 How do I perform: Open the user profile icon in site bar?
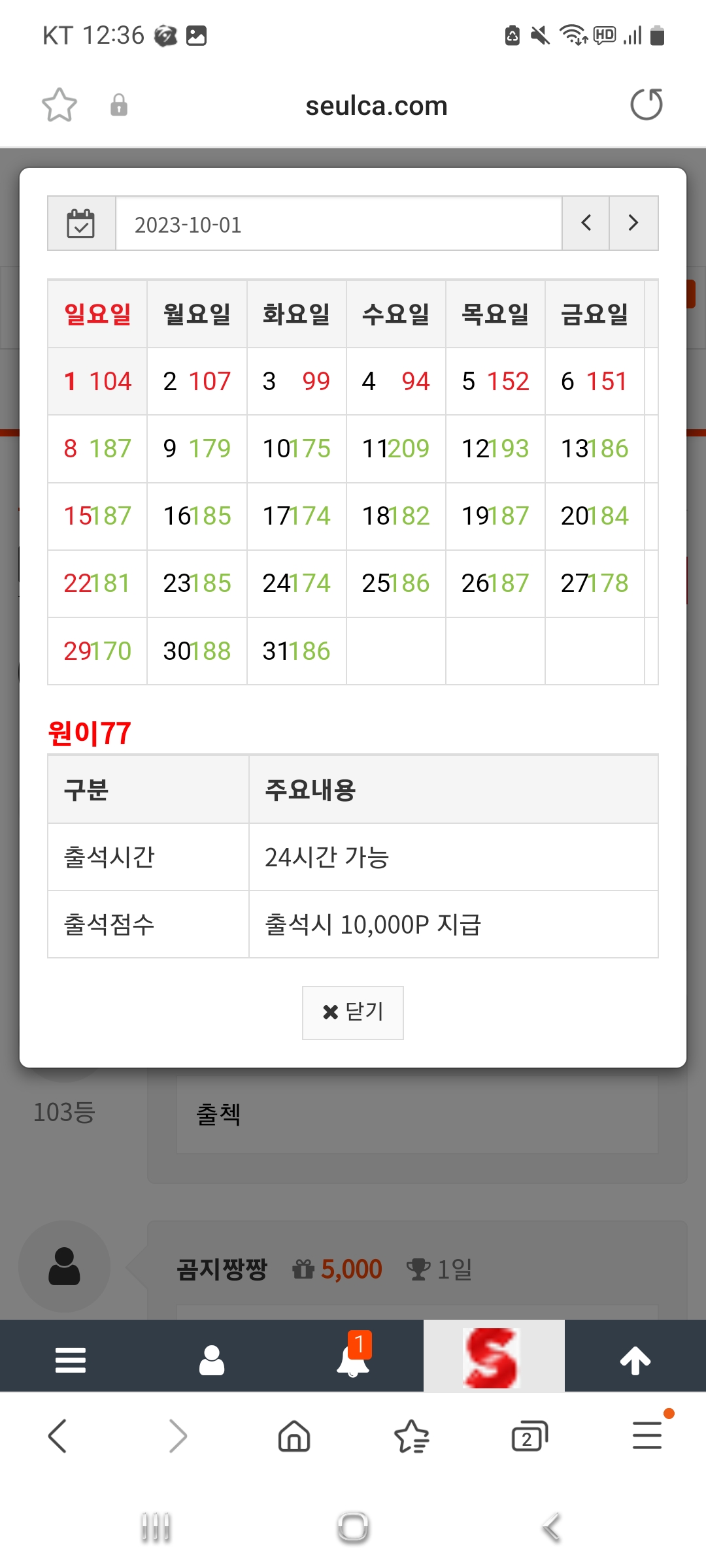[x=212, y=1360]
